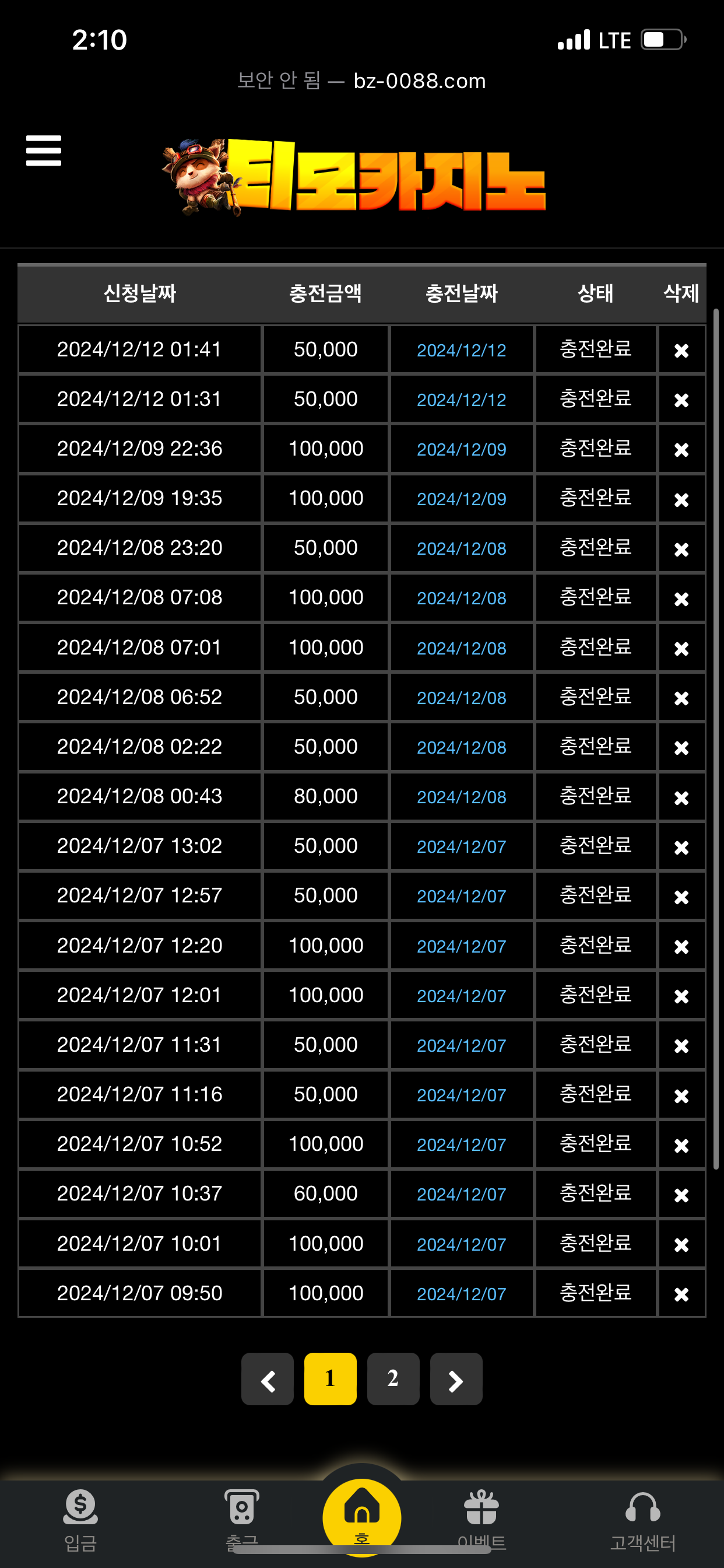Delete the 2024/12/12 01:41 charge record
724x1568 pixels.
point(681,351)
